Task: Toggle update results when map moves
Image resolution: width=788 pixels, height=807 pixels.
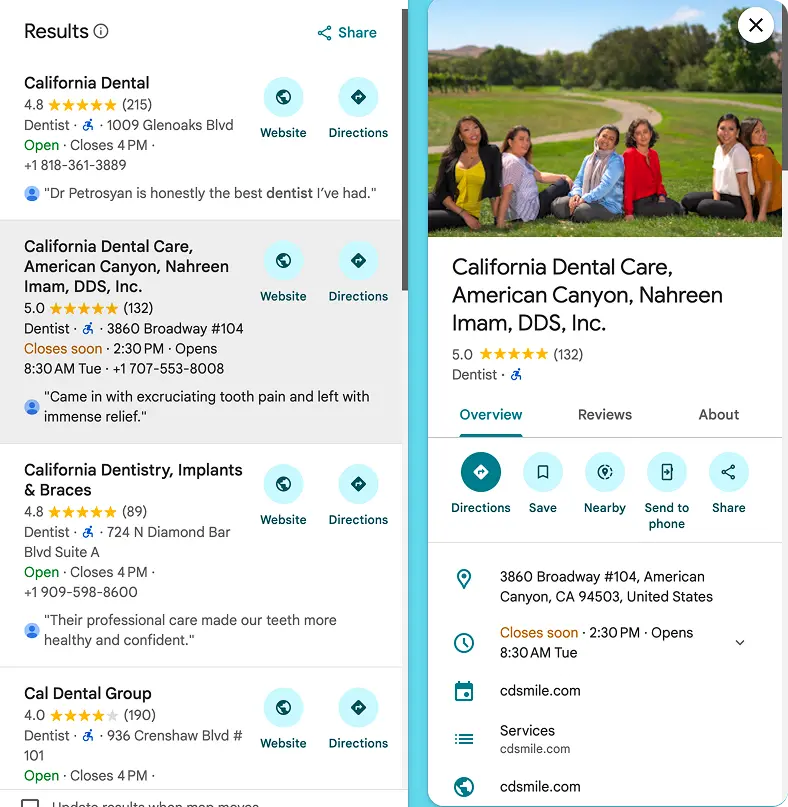Action: pos(31,803)
